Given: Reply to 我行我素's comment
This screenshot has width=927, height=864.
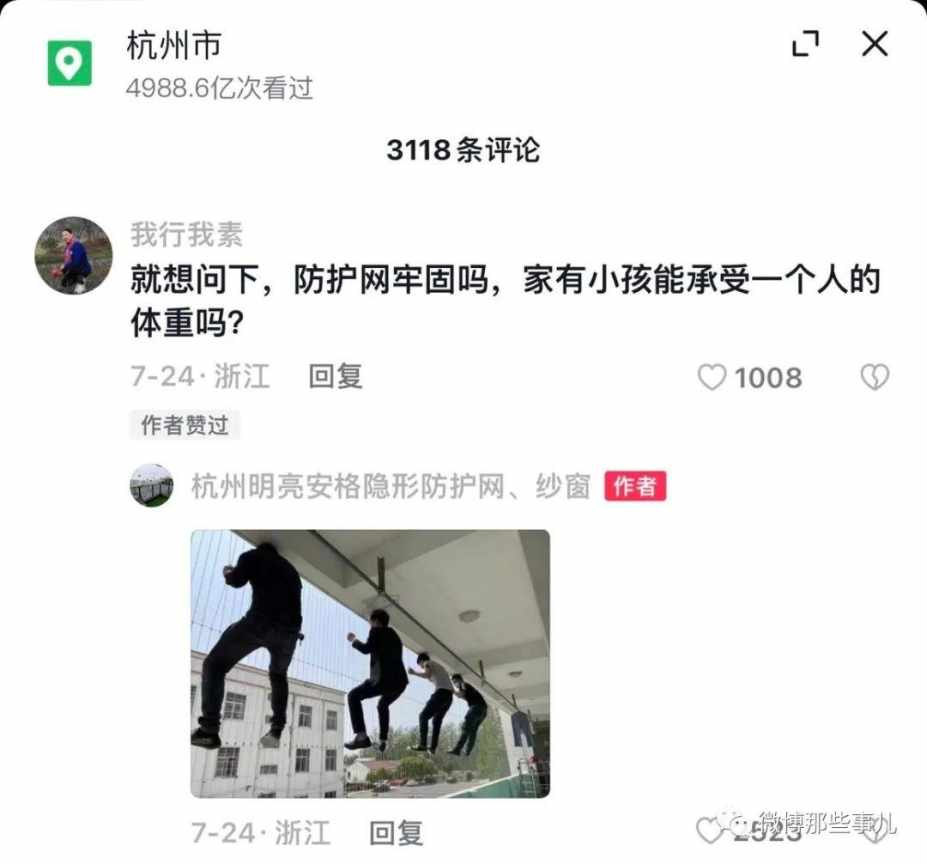Looking at the screenshot, I should (x=335, y=376).
